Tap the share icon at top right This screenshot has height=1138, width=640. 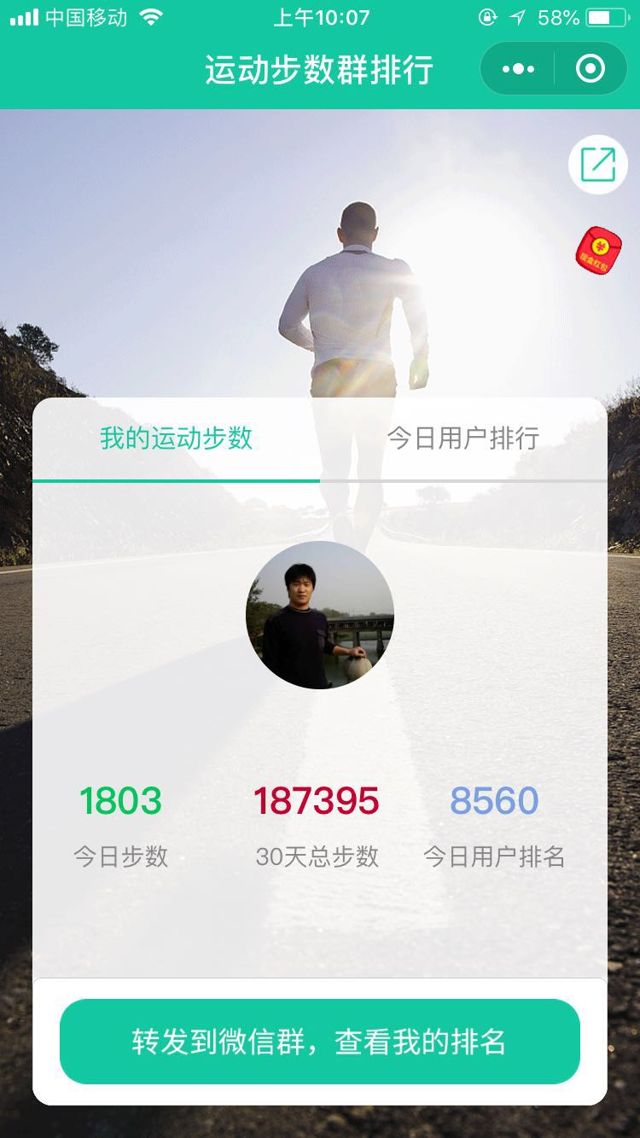(x=598, y=164)
